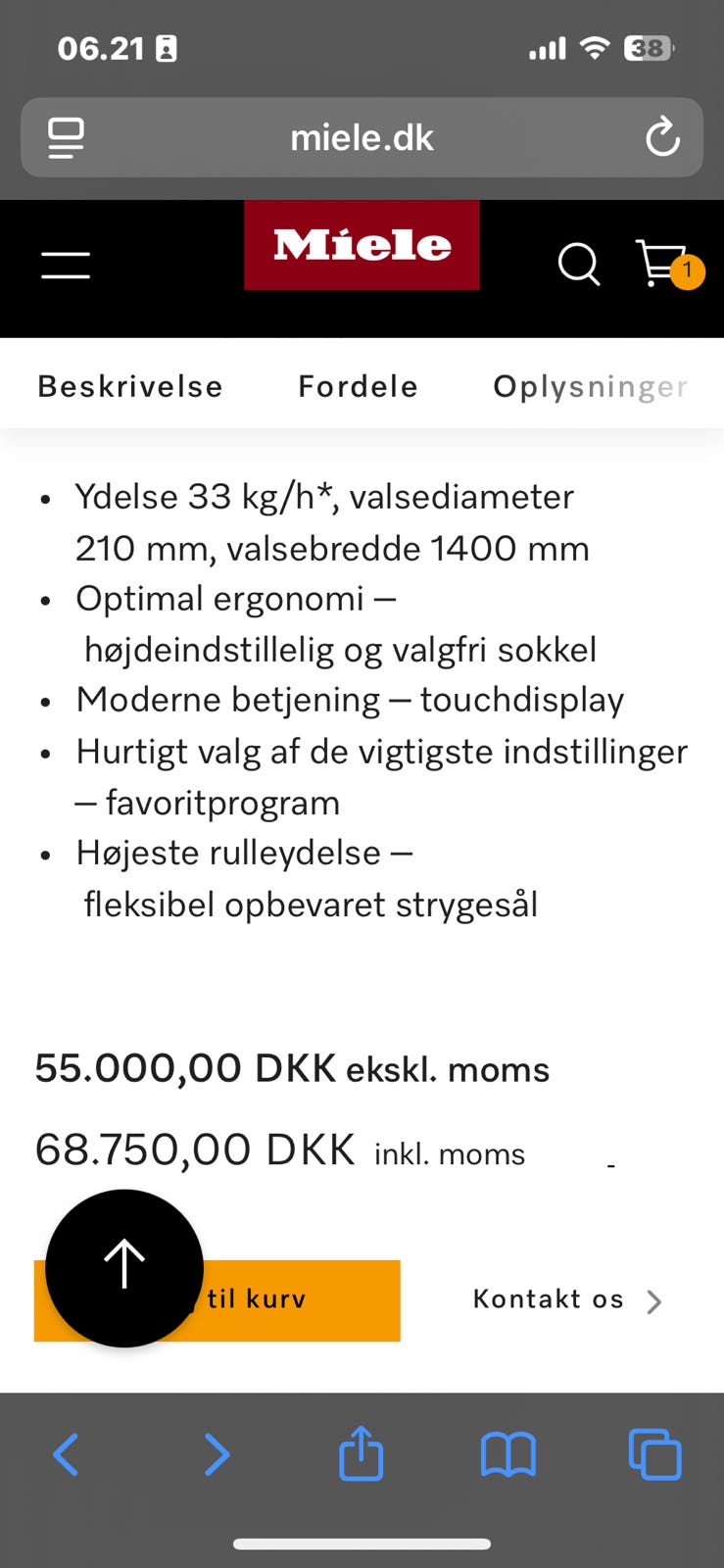Reload the miele.dk page
This screenshot has height=1568, width=724.
click(664, 137)
